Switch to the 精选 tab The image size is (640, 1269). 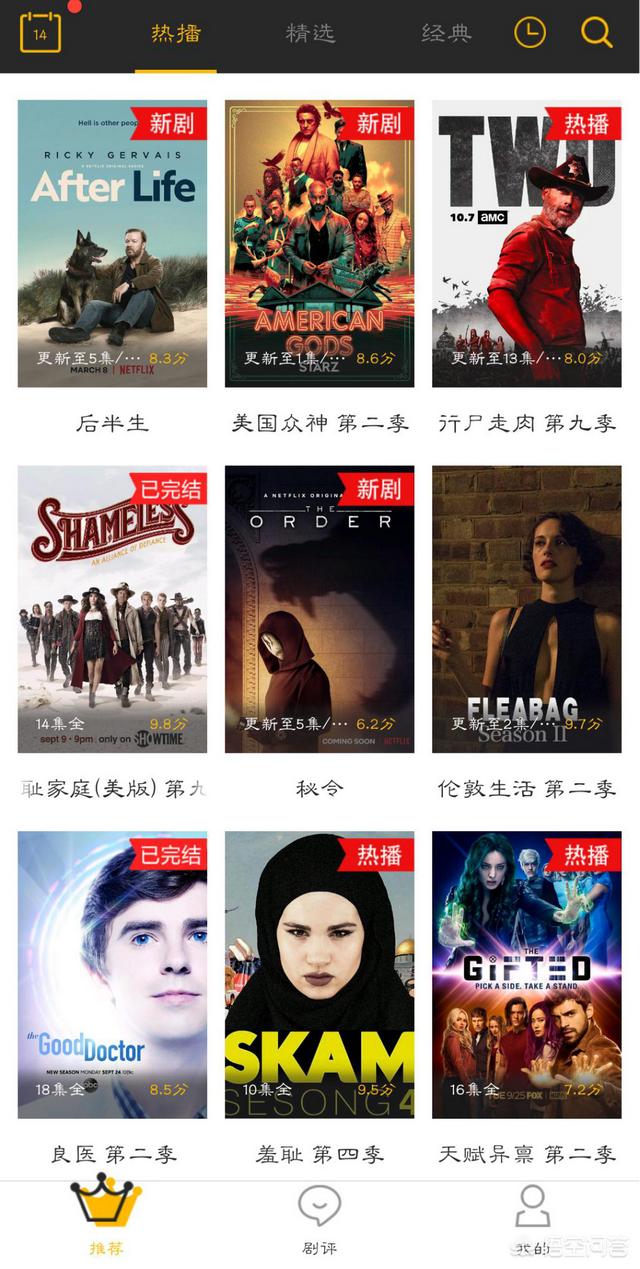coord(310,33)
